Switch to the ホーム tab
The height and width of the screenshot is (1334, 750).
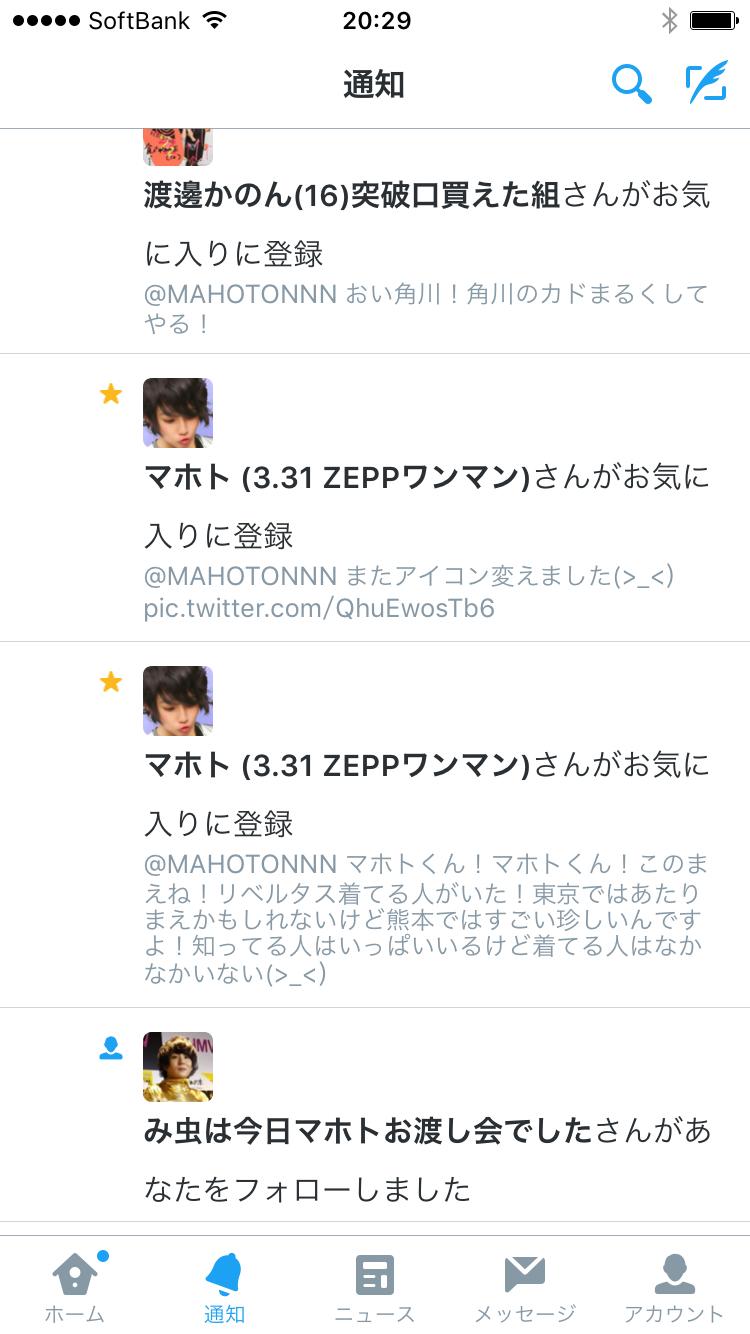(x=76, y=1287)
